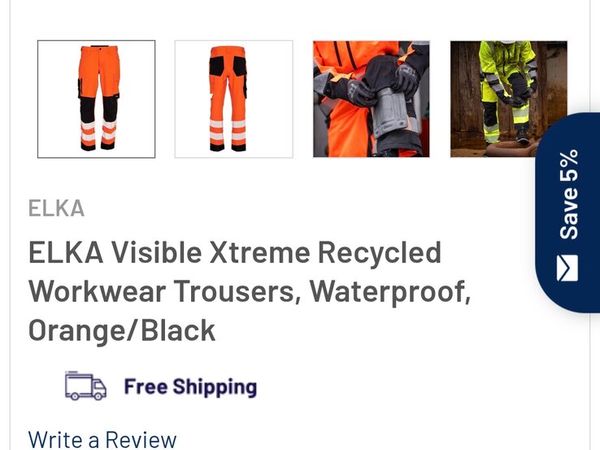Open the Write a Review link
The image size is (600, 450).
pos(102,439)
